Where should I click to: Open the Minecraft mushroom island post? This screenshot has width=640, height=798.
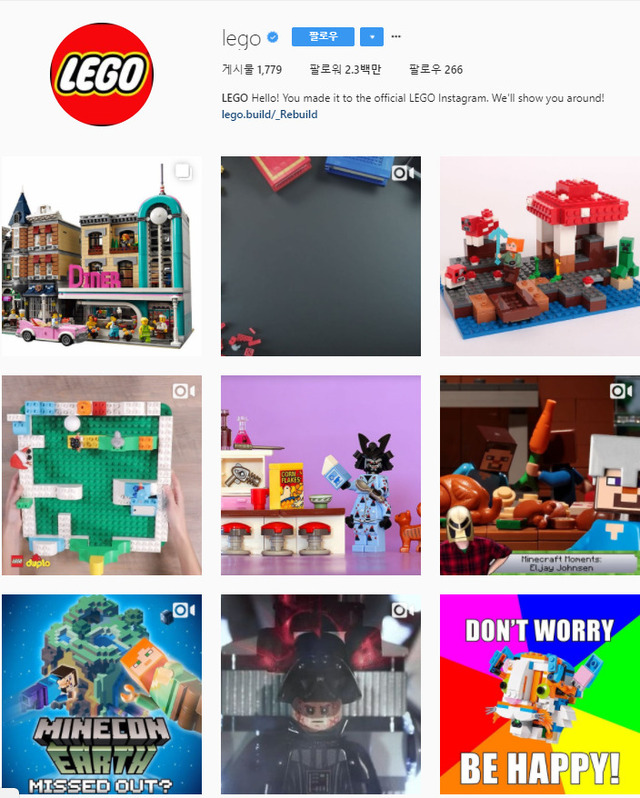pos(539,256)
